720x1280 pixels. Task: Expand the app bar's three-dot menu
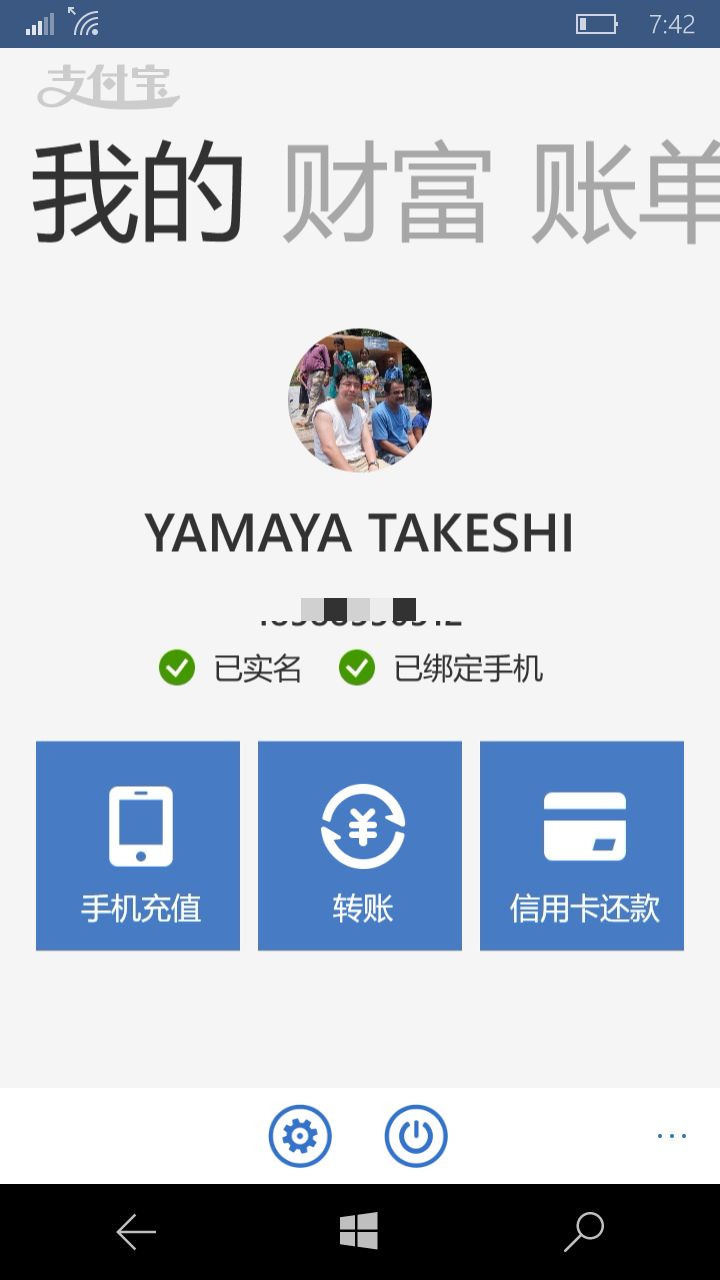(671, 1136)
